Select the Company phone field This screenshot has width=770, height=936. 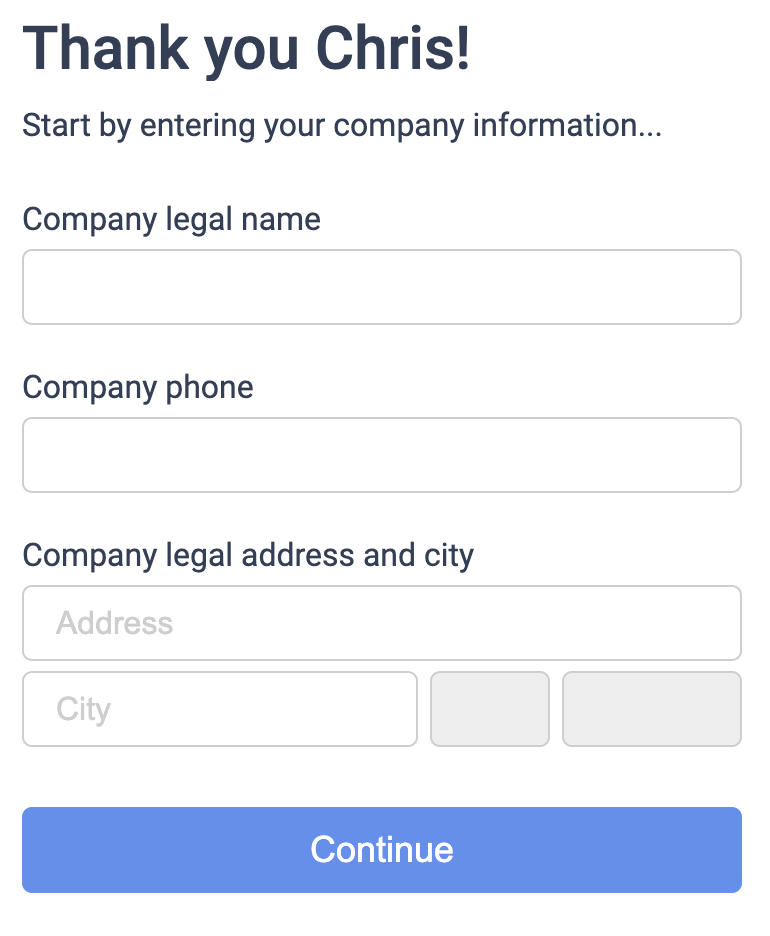point(381,455)
